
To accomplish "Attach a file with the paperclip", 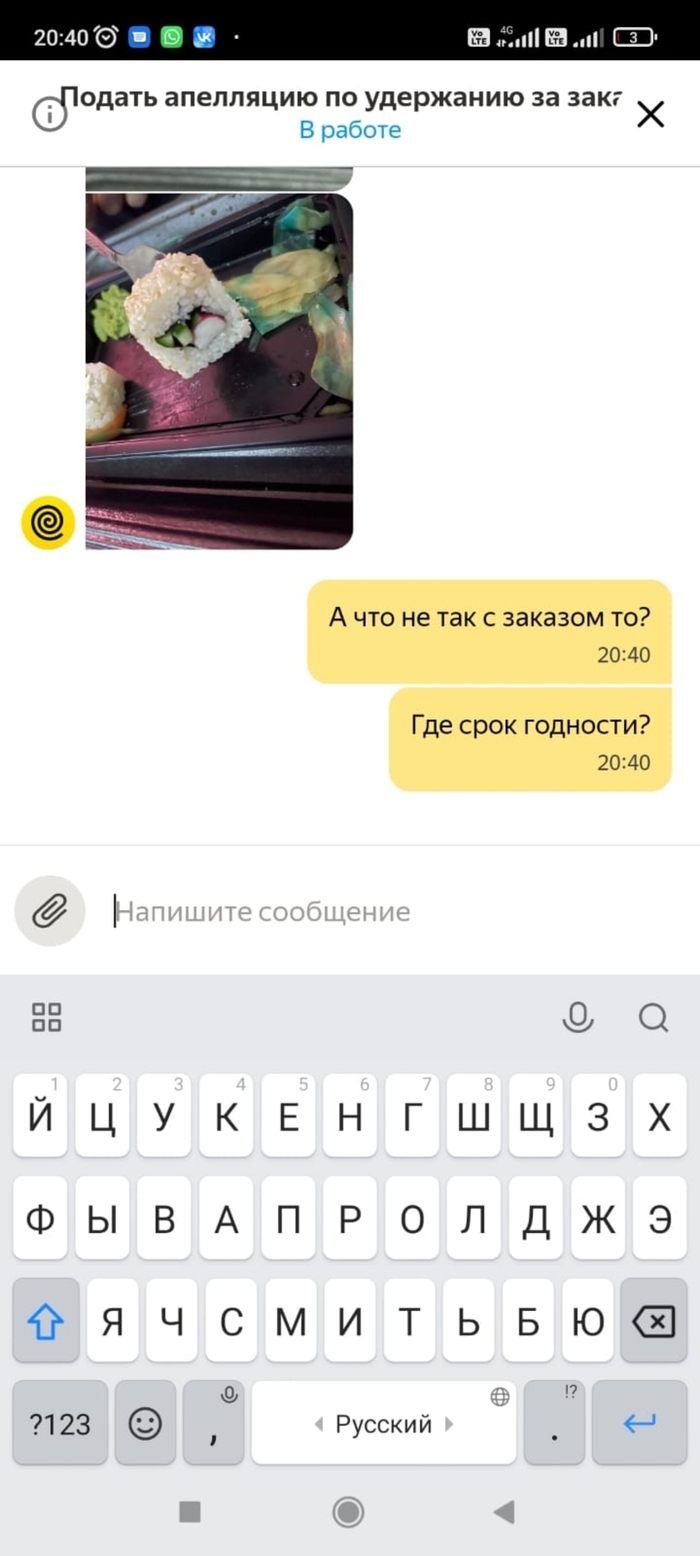I will pos(49,911).
